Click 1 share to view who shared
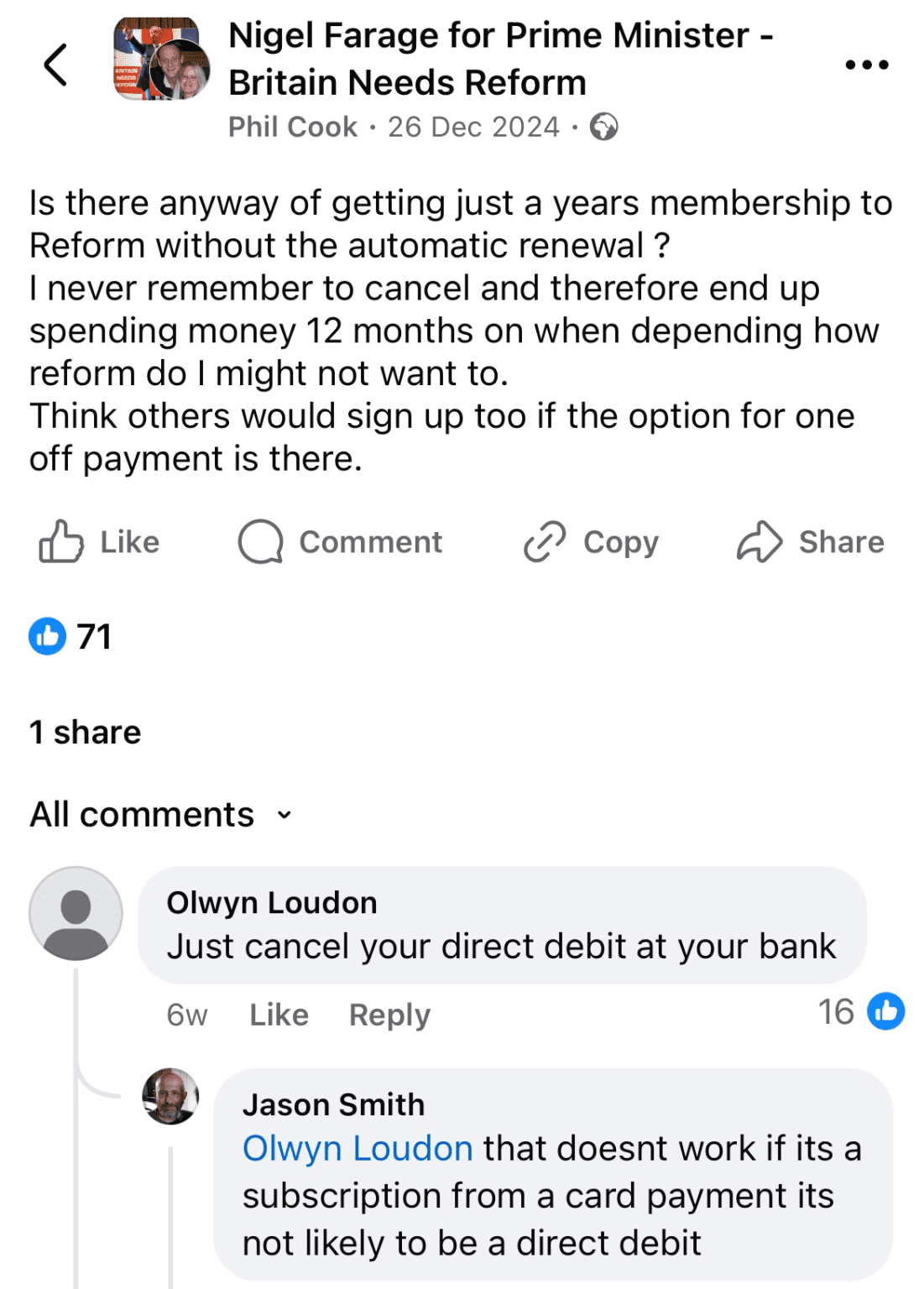 [x=85, y=731]
